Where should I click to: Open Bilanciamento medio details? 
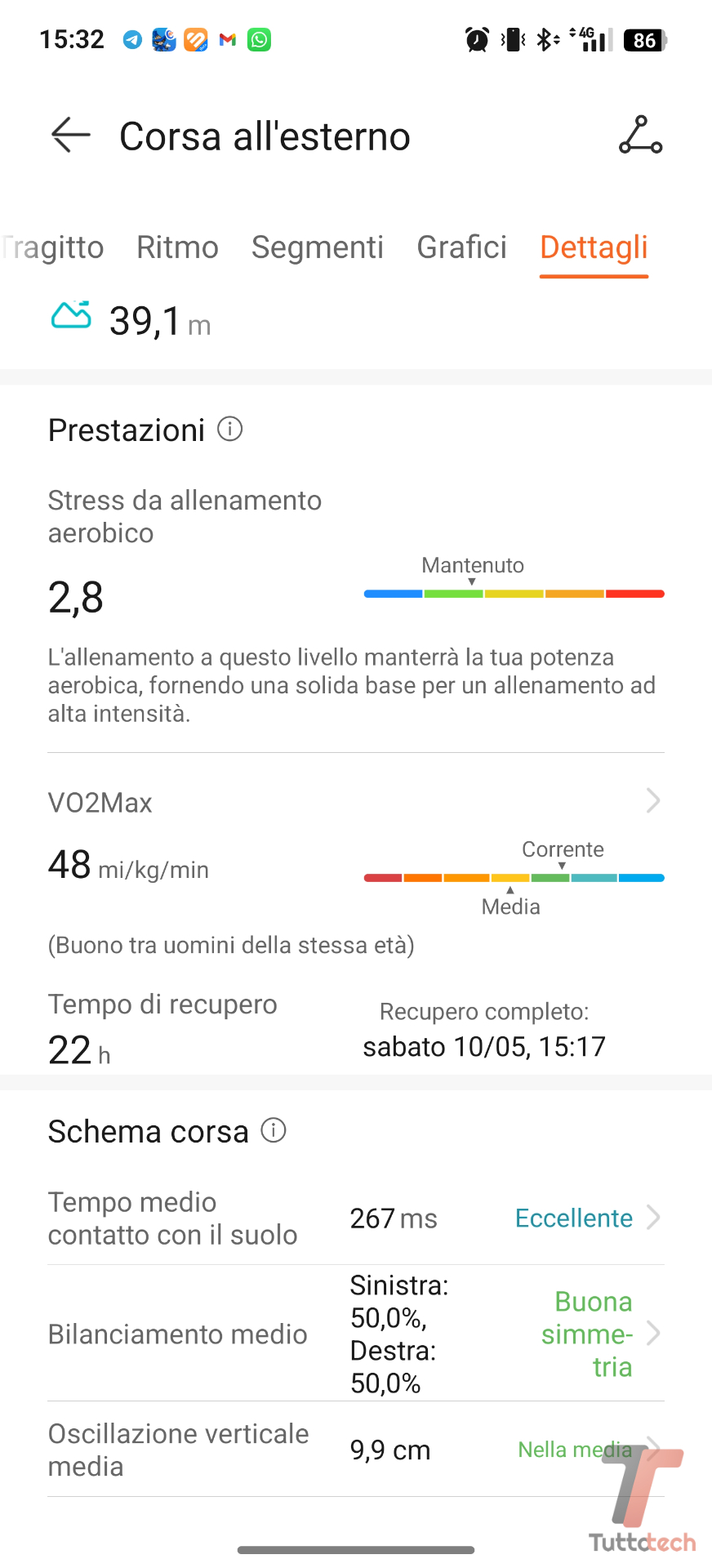click(355, 1334)
